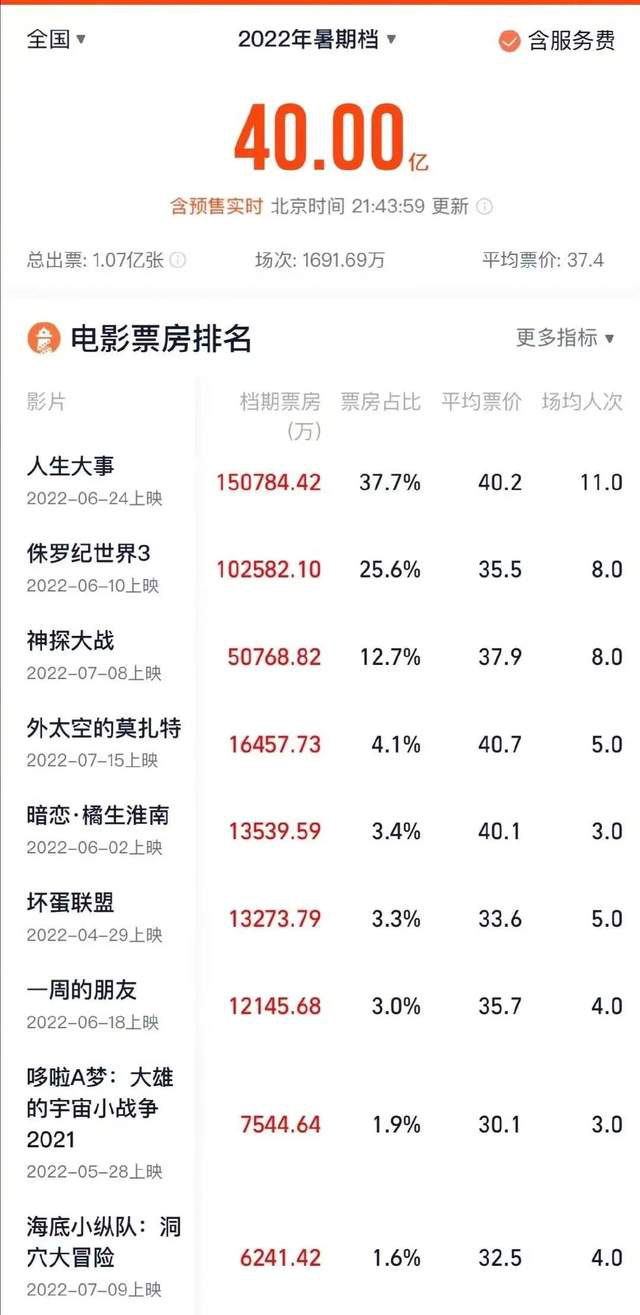Tap the info icon beside 更新 time
This screenshot has height=1315, width=640.
click(x=484, y=207)
